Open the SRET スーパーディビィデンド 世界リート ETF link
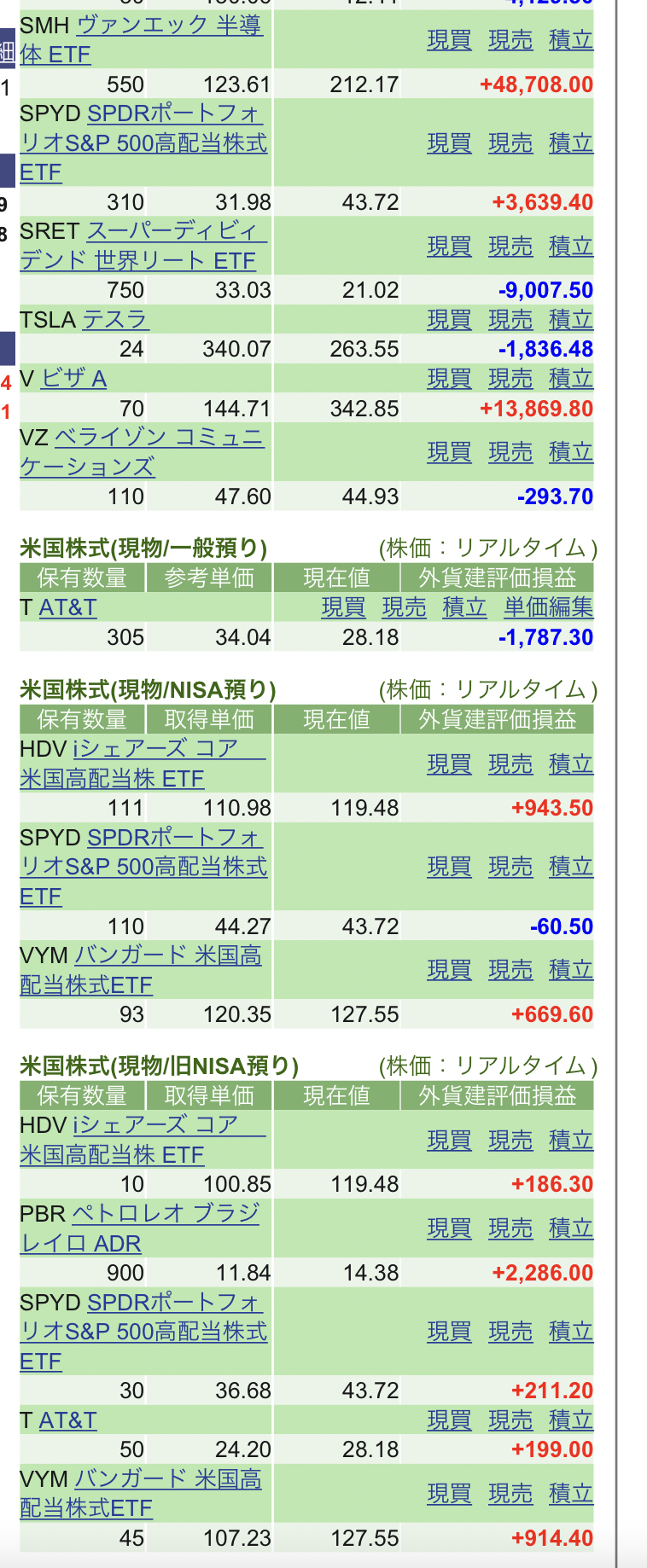This screenshot has width=647, height=1568. coord(143,246)
